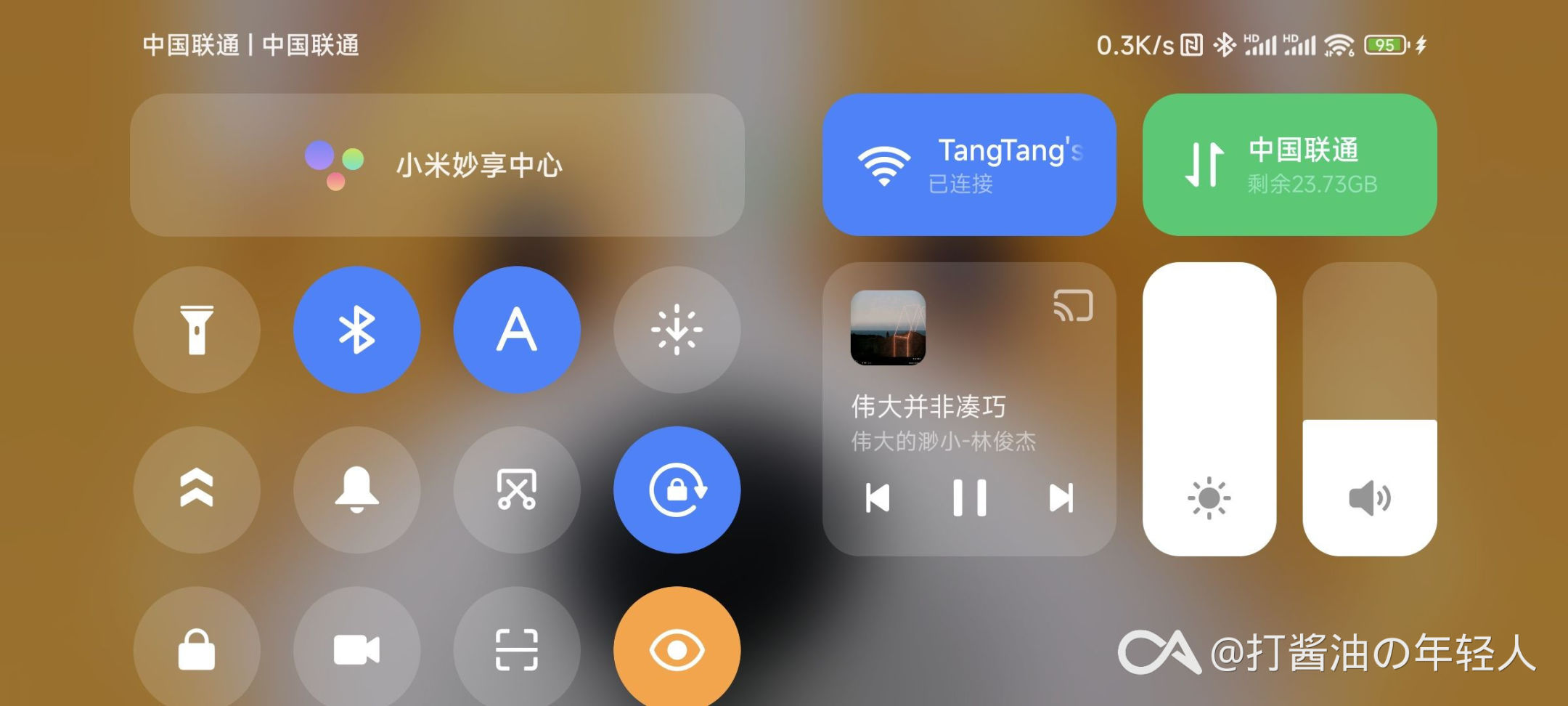Turn off the orange eye tile
The width and height of the screenshot is (1568, 706).
[x=677, y=649]
